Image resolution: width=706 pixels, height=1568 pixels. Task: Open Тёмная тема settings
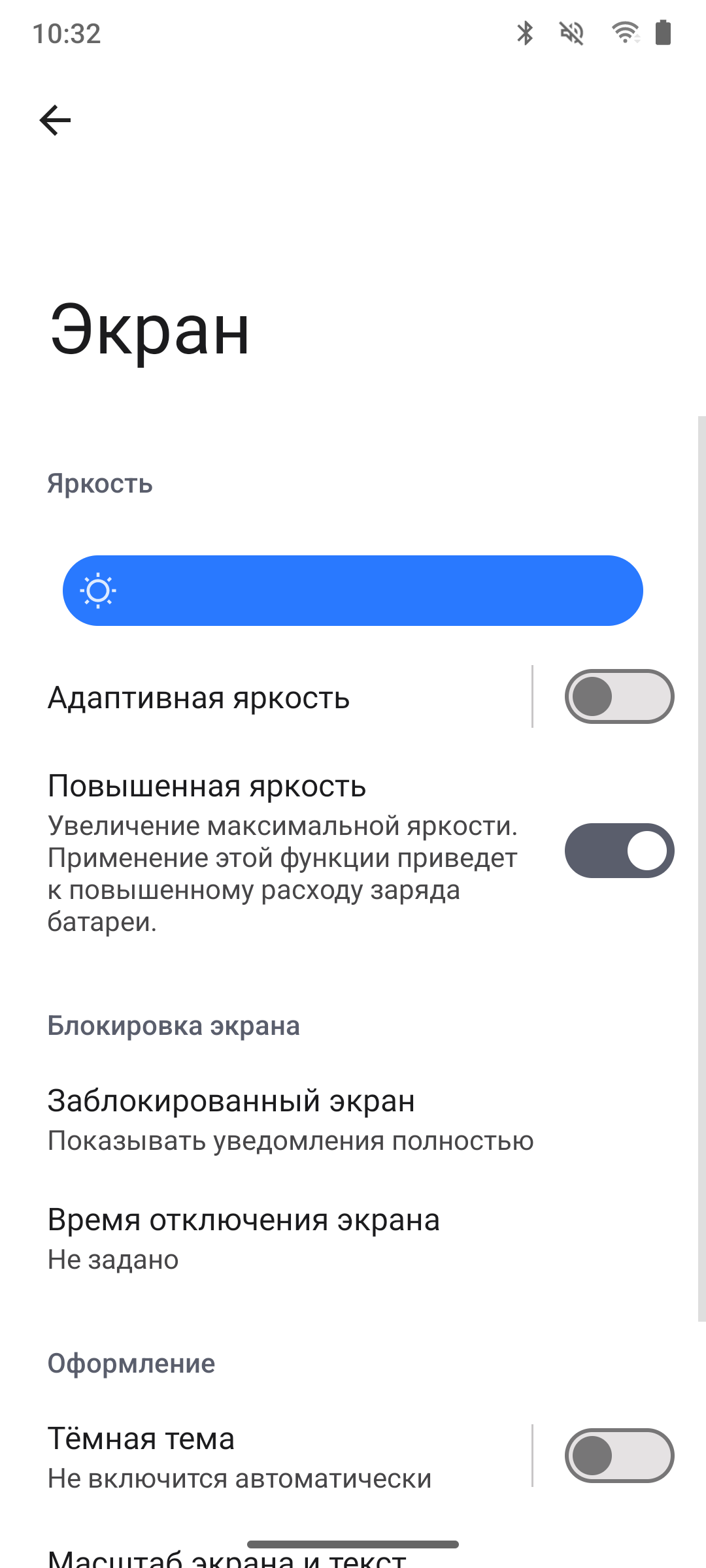tap(261, 1457)
